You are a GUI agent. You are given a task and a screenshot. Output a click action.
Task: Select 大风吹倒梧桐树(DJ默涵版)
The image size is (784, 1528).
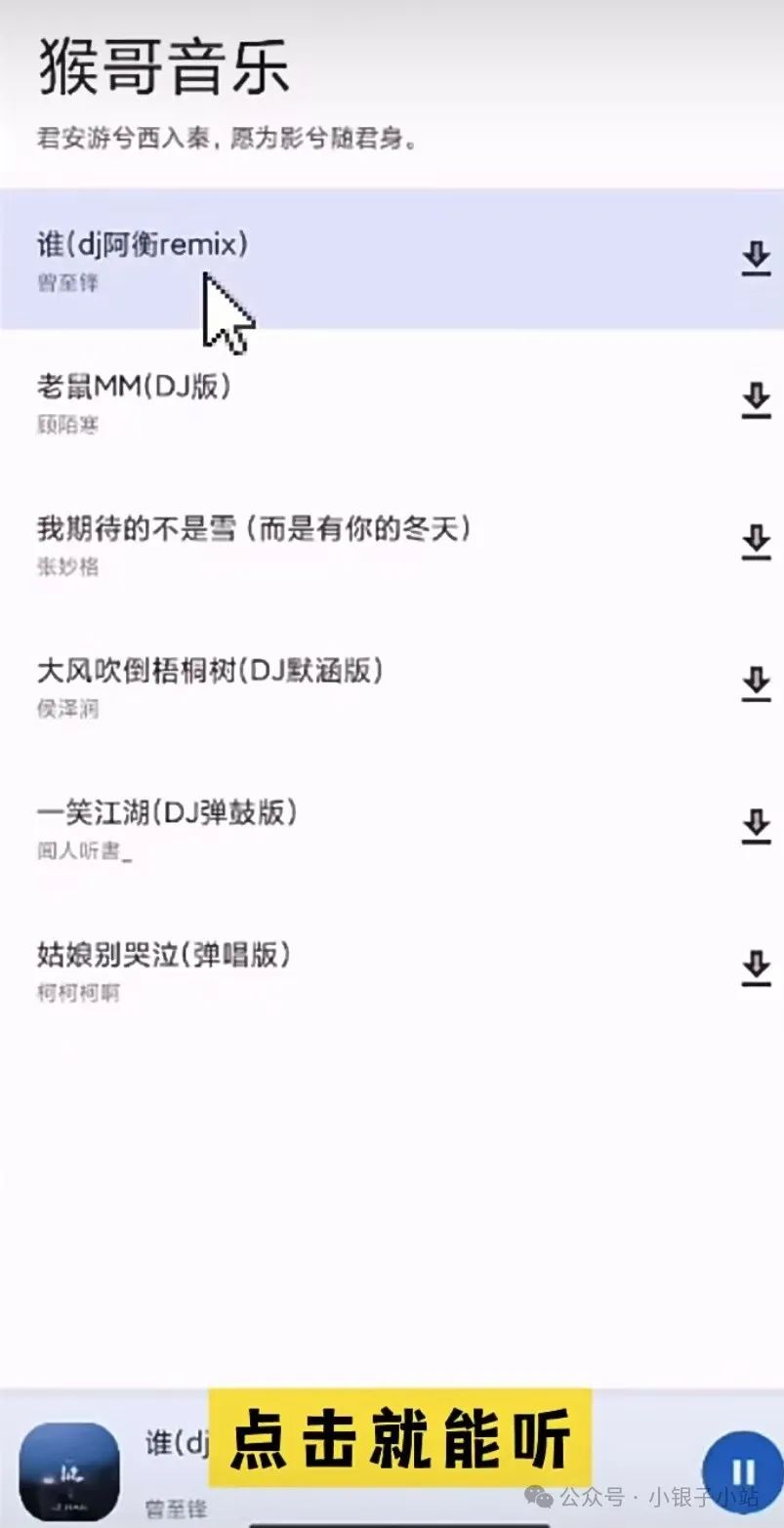(x=392, y=684)
